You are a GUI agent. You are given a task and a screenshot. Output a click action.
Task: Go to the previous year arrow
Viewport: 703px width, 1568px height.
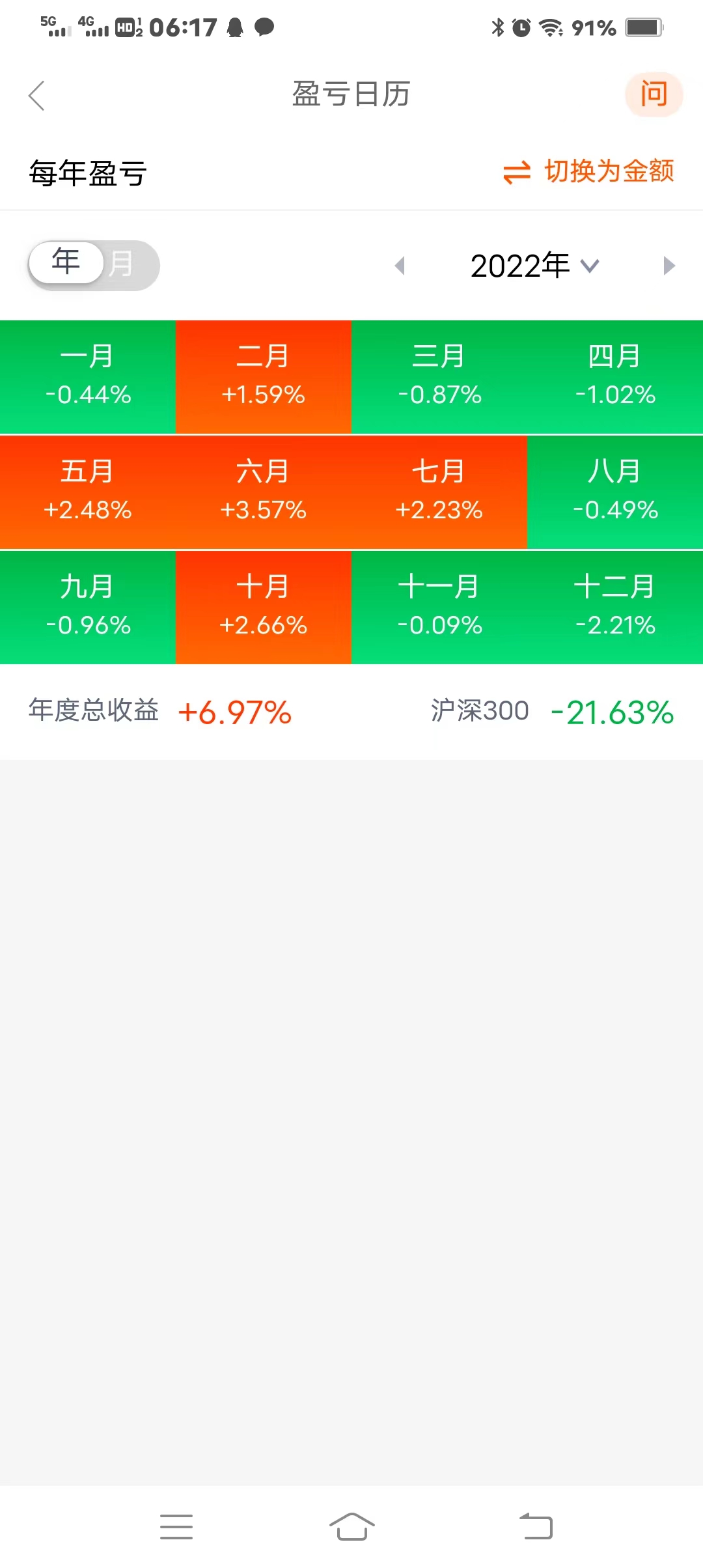click(400, 266)
